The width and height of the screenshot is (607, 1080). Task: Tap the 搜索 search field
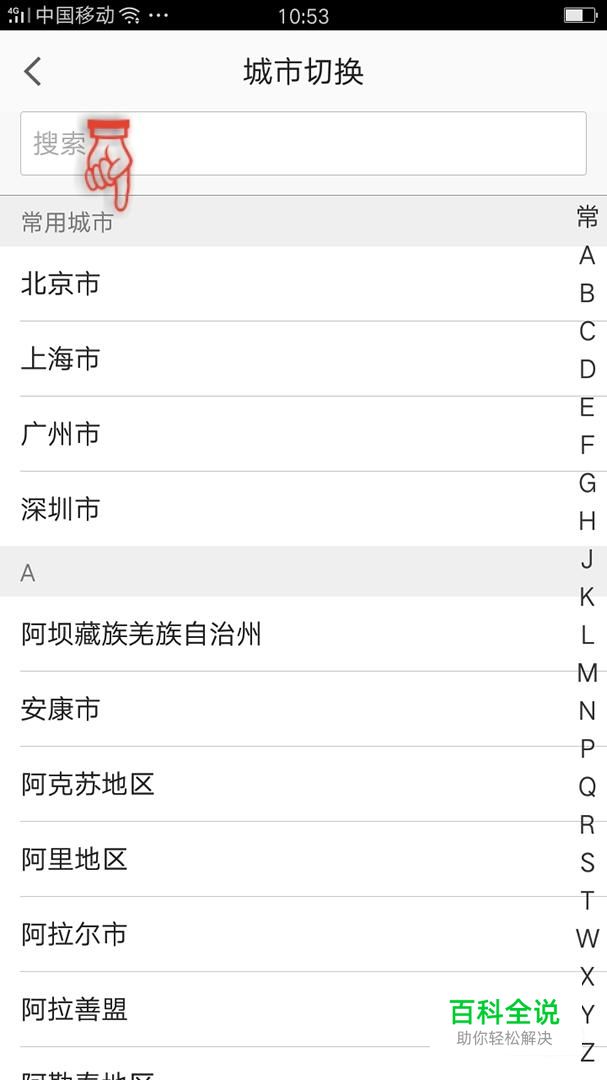[303, 143]
